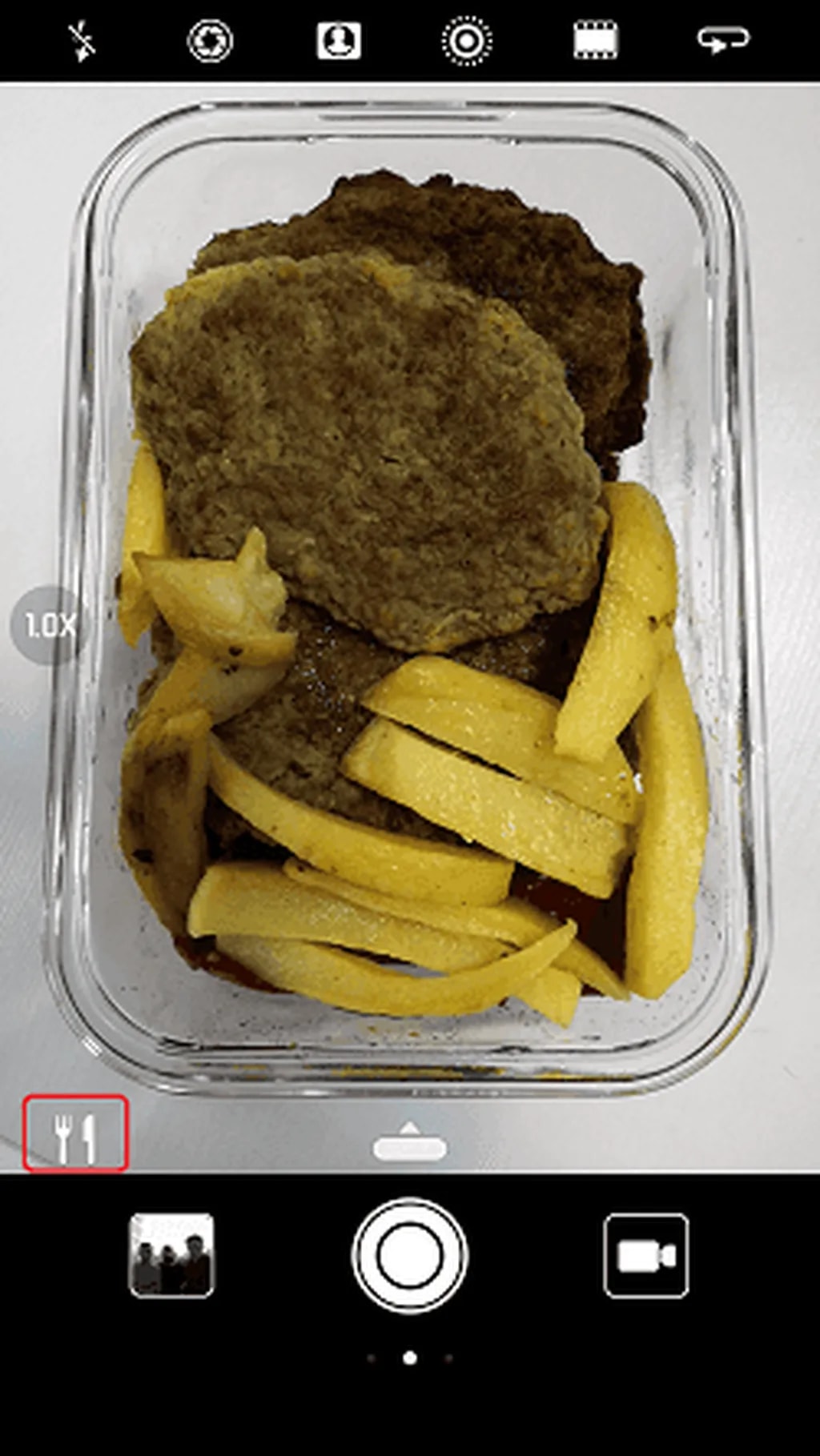This screenshot has height=1456, width=820.
Task: Tap the 1.0X zoom button
Action: pos(50,625)
